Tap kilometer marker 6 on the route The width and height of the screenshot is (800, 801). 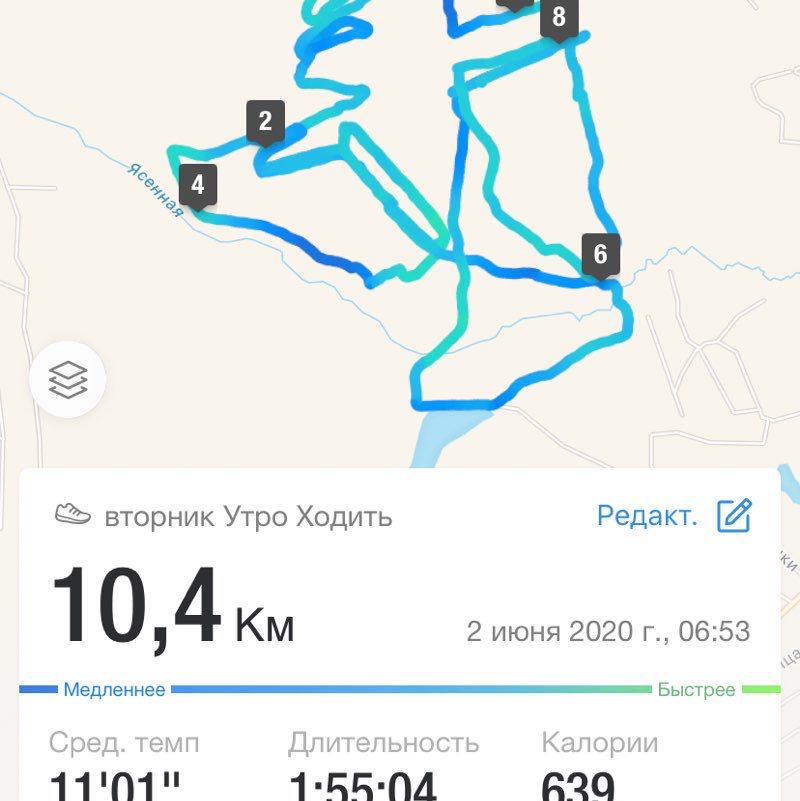pos(599,254)
